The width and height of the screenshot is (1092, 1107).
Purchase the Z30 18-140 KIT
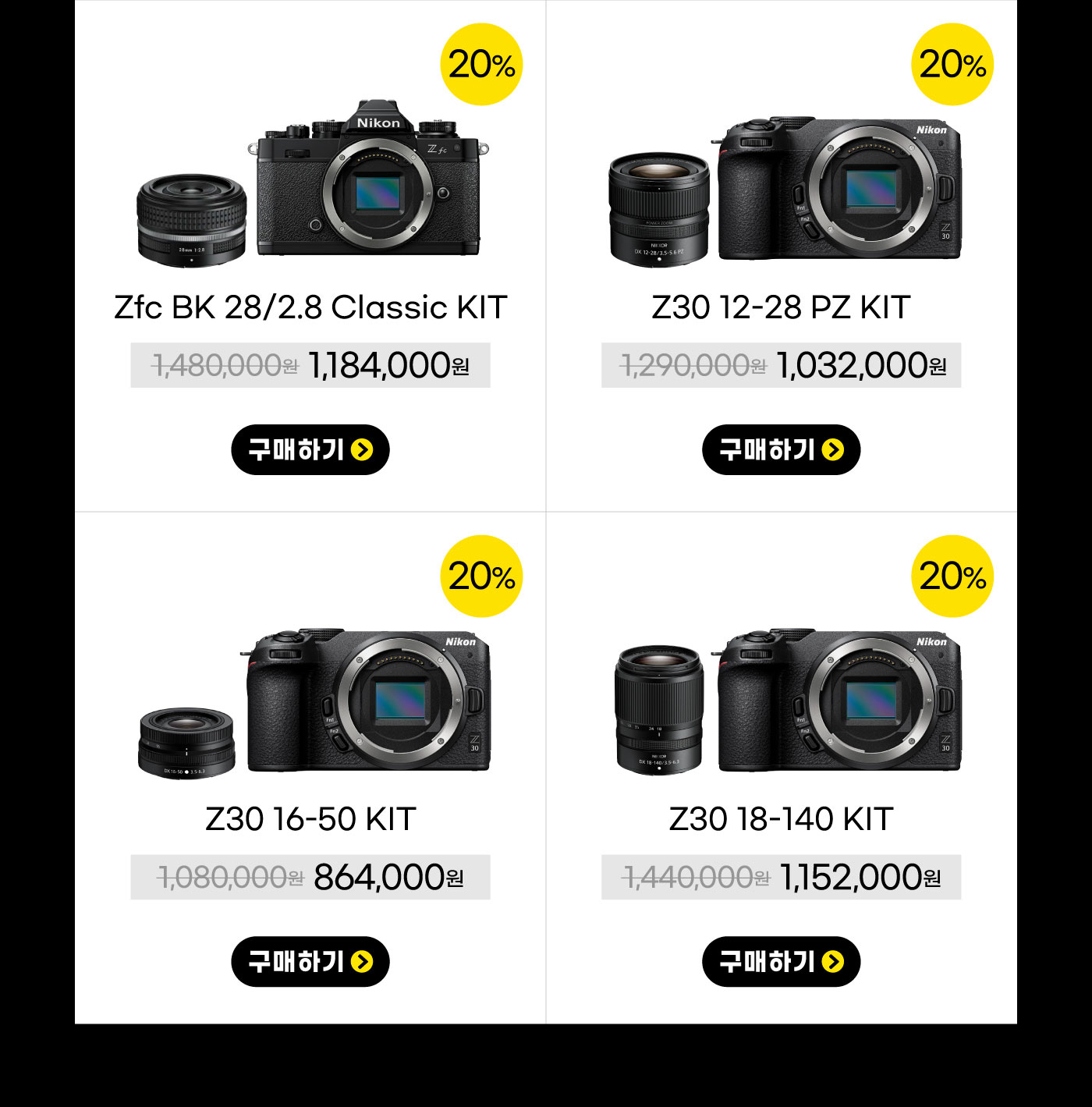coord(781,962)
